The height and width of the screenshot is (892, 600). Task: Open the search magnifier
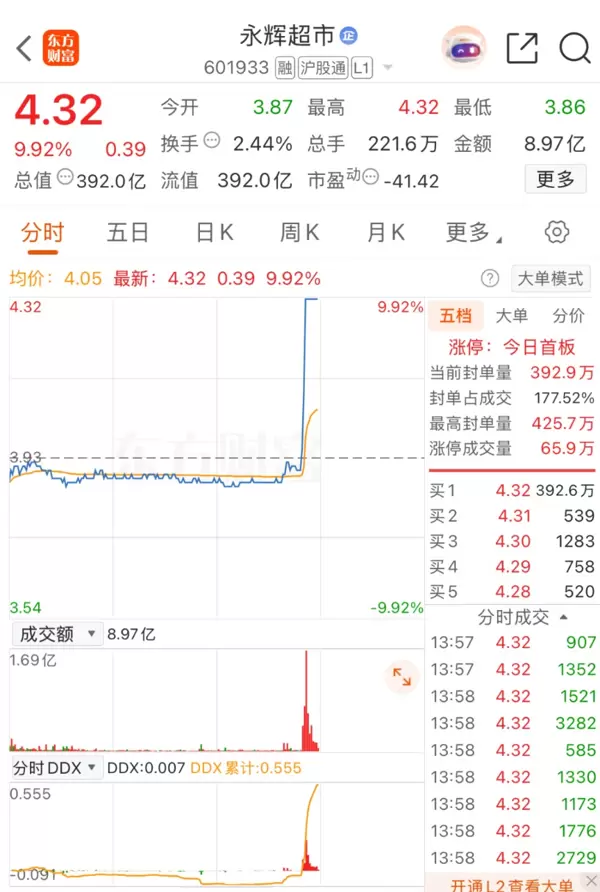point(575,48)
